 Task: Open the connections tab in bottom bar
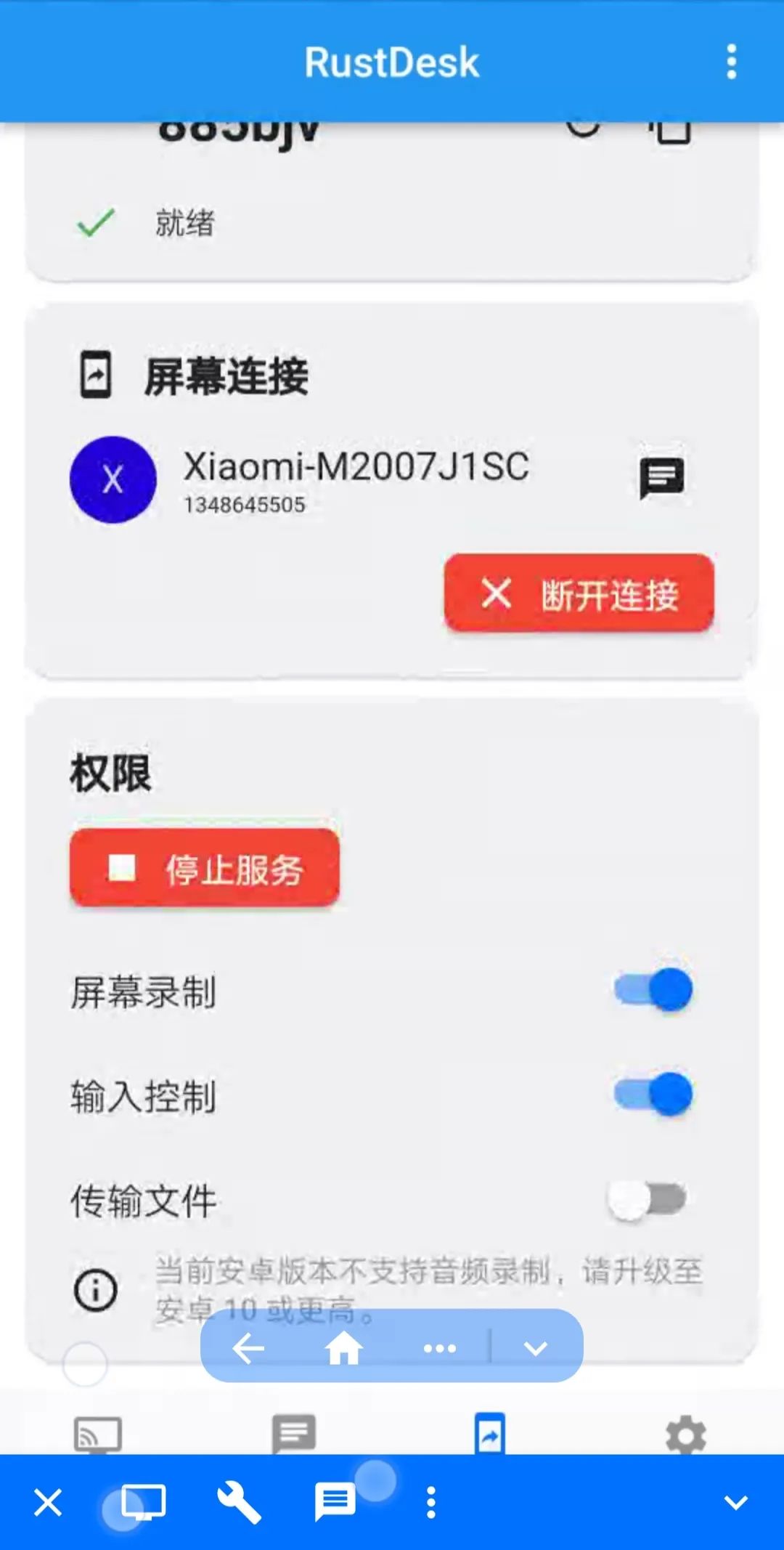click(98, 1435)
